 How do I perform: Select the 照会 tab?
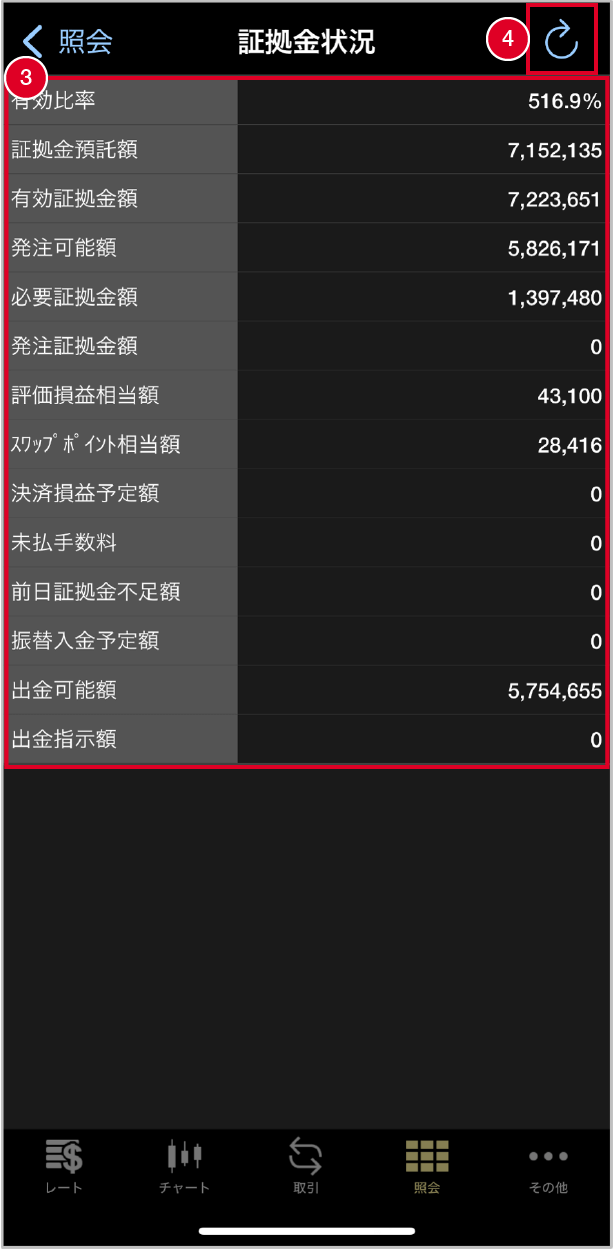427,1166
